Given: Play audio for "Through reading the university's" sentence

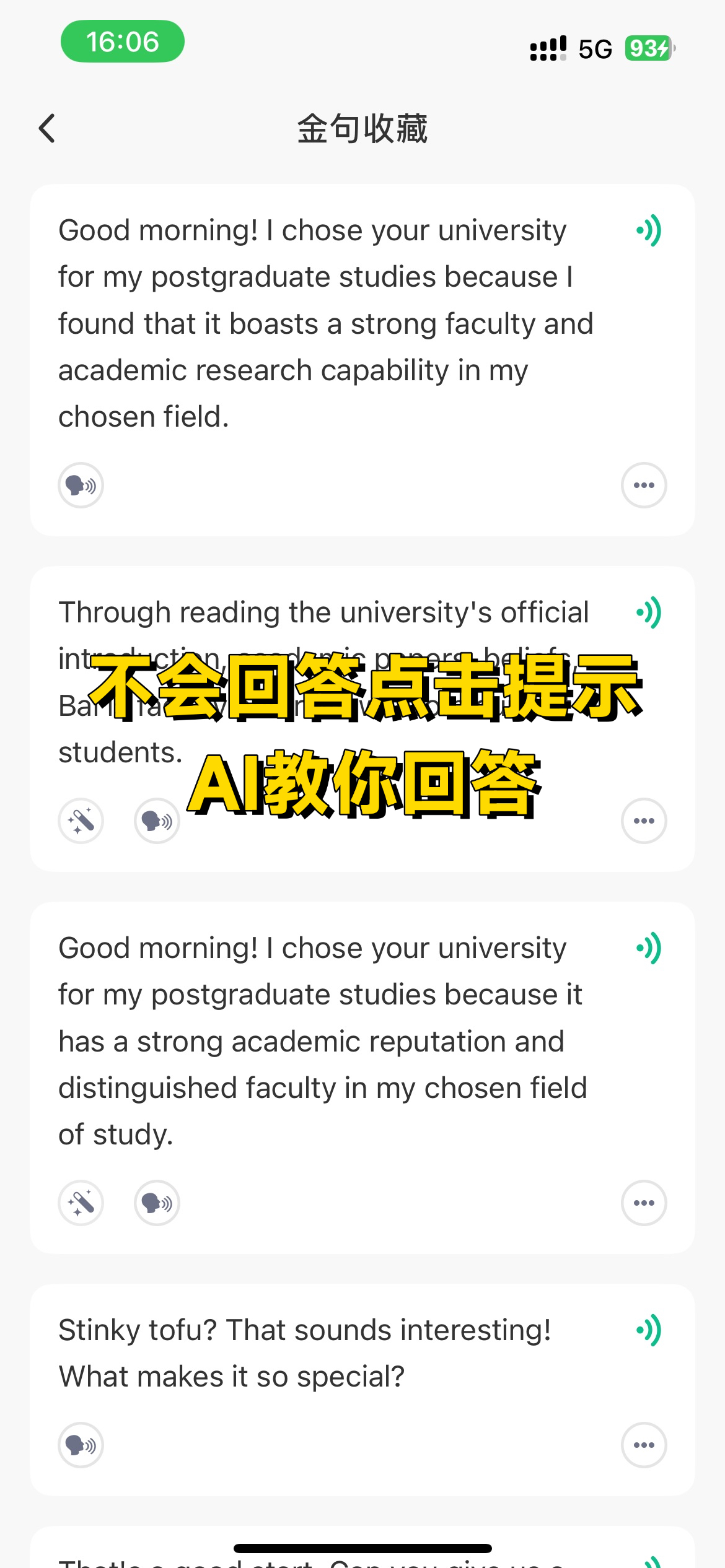Looking at the screenshot, I should tap(648, 612).
